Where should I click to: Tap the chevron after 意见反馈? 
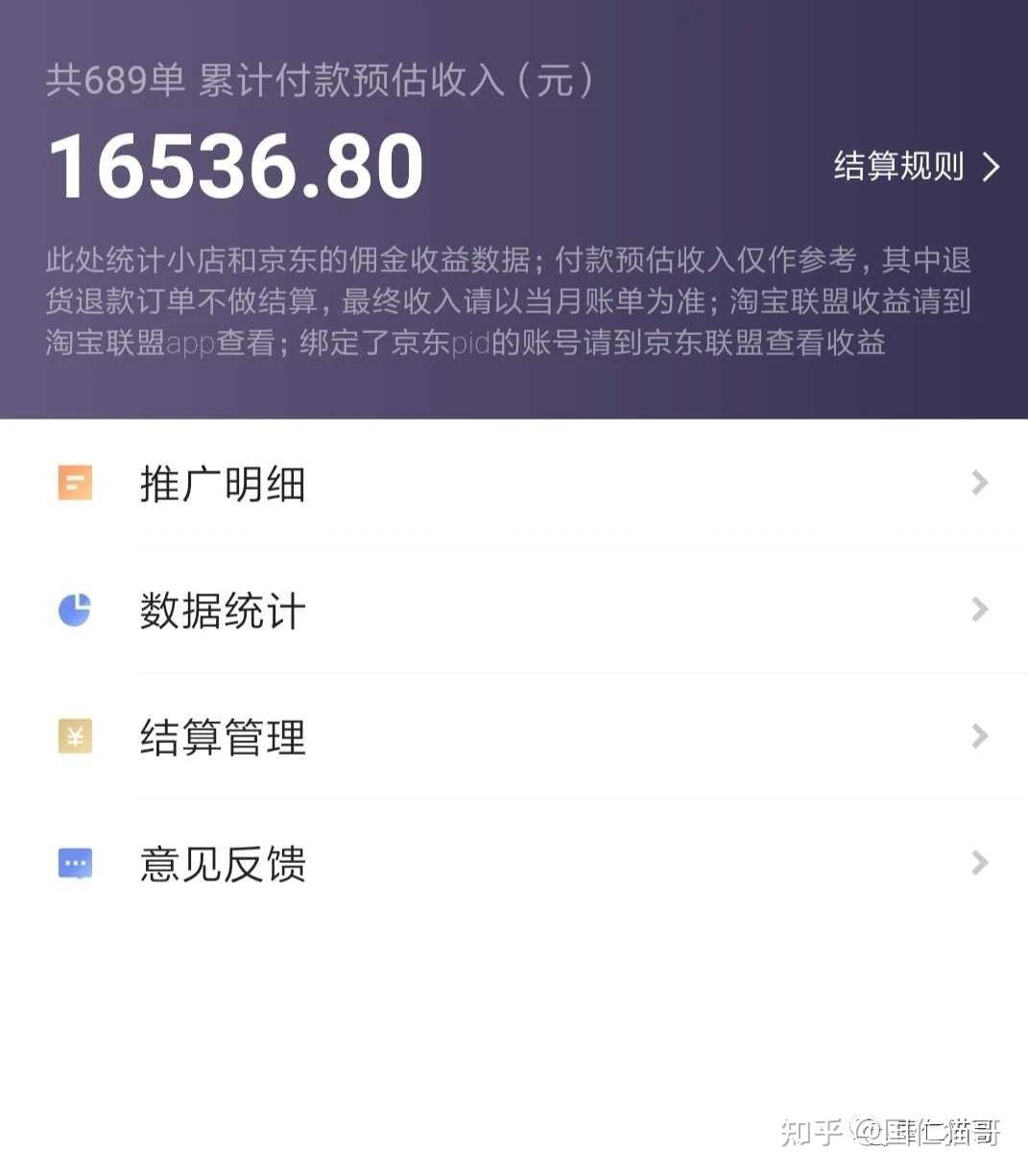[979, 863]
